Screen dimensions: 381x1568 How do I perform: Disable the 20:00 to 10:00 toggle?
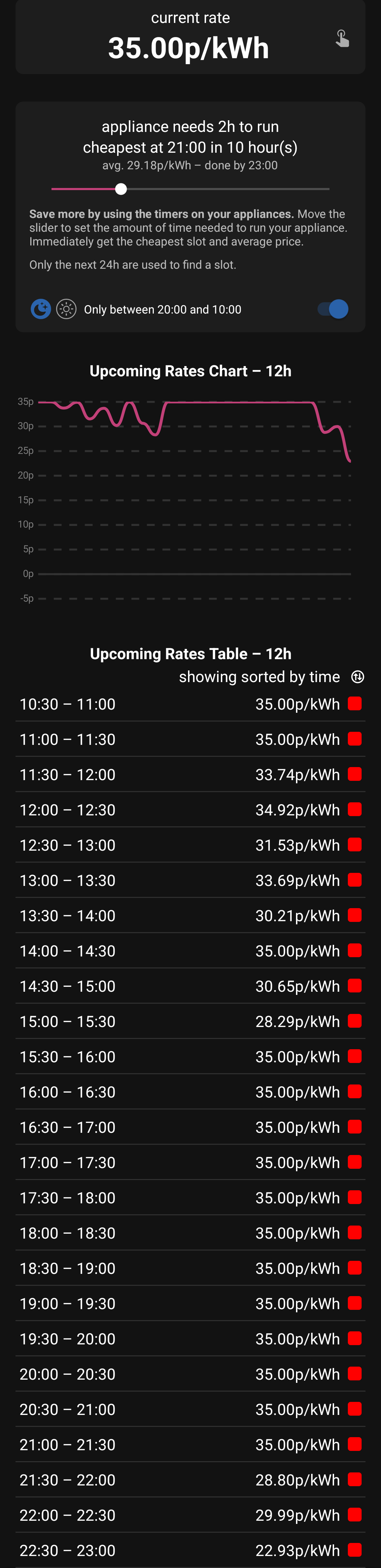[333, 309]
